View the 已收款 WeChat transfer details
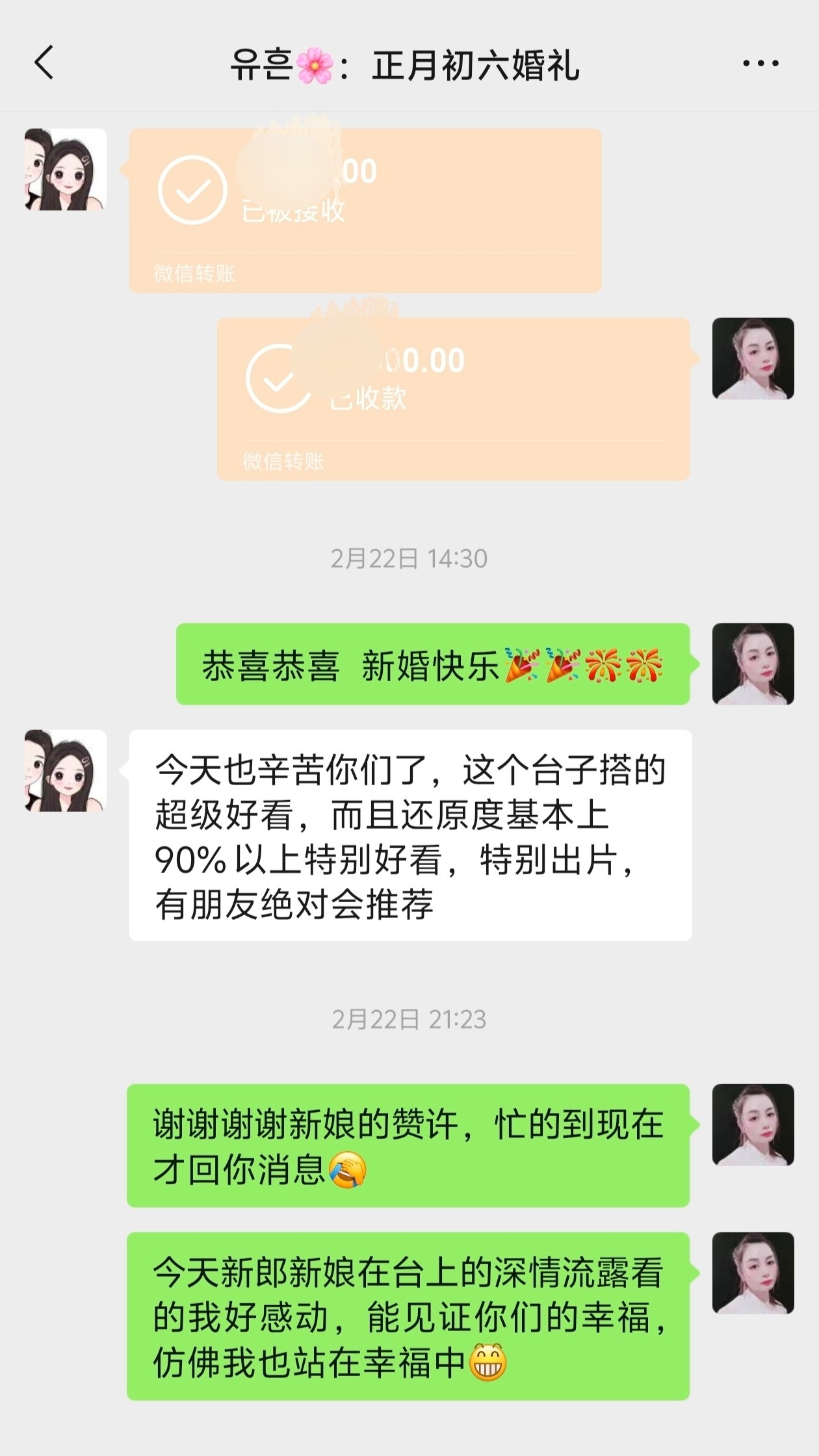 [x=453, y=398]
